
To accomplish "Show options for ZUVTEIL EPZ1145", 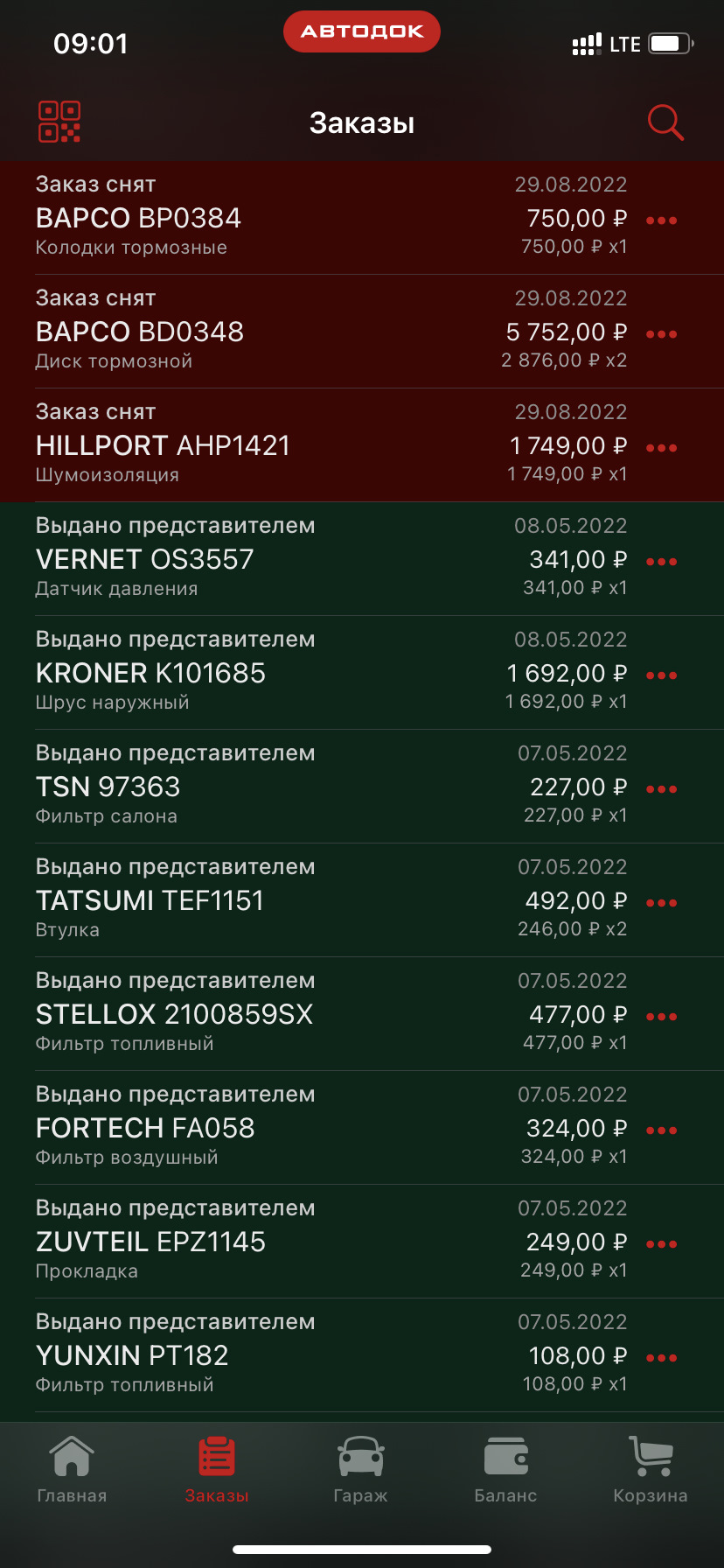I will 662,1244.
